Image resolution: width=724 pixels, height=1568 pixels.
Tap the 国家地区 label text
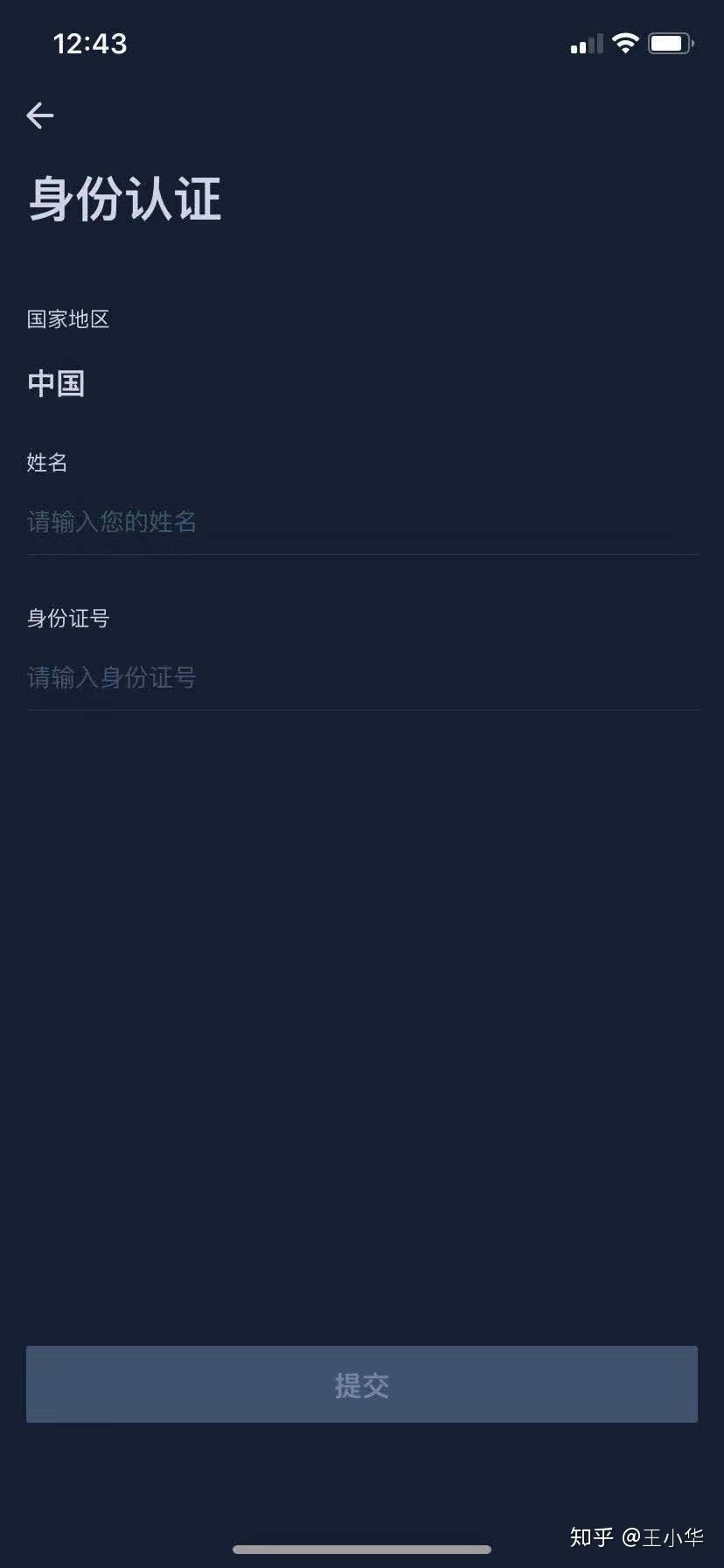click(68, 319)
